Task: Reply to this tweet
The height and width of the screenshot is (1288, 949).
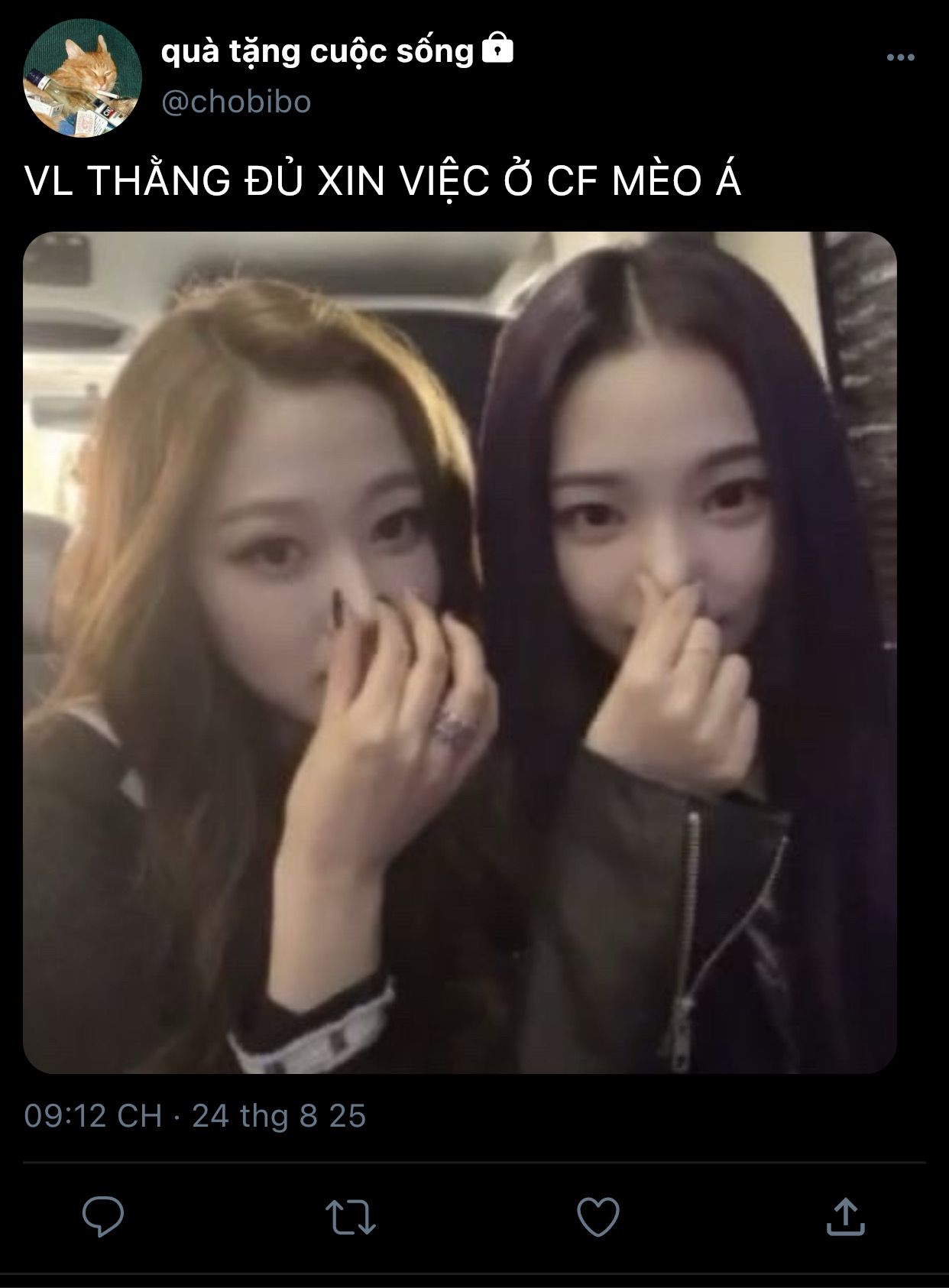Action: (x=103, y=1216)
